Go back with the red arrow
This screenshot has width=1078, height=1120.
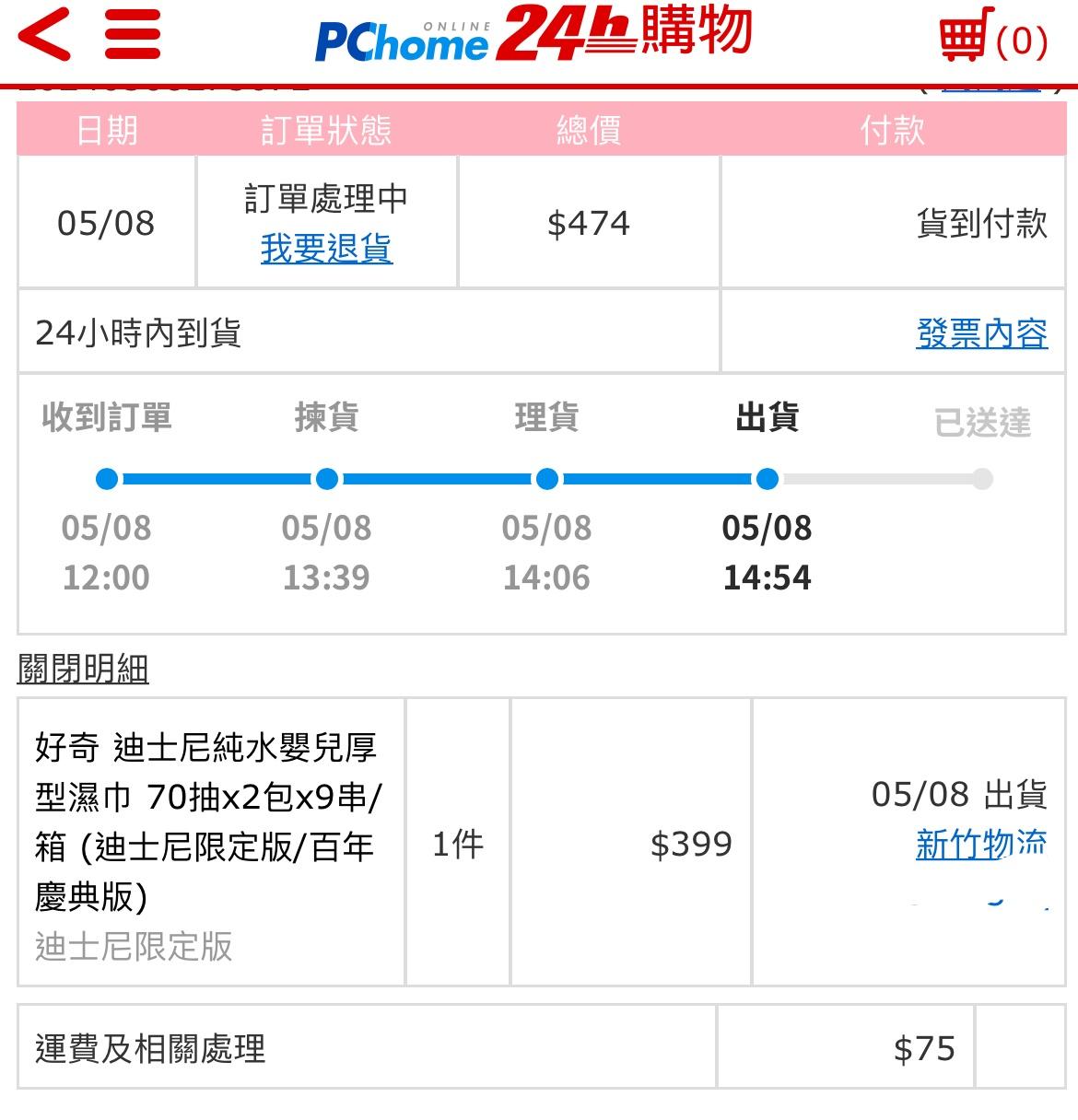pos(43,35)
